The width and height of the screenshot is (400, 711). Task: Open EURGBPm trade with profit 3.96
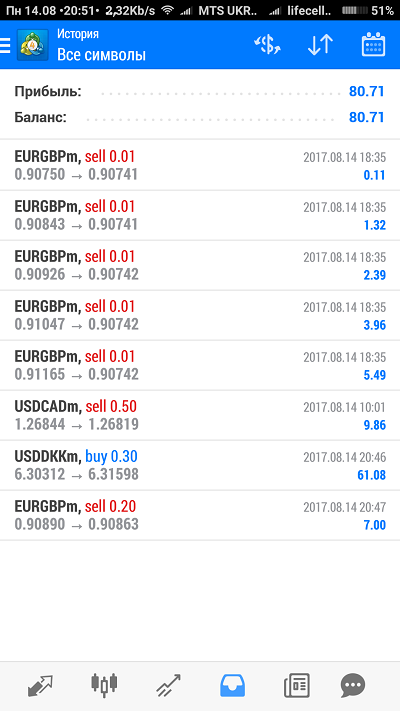(x=200, y=315)
